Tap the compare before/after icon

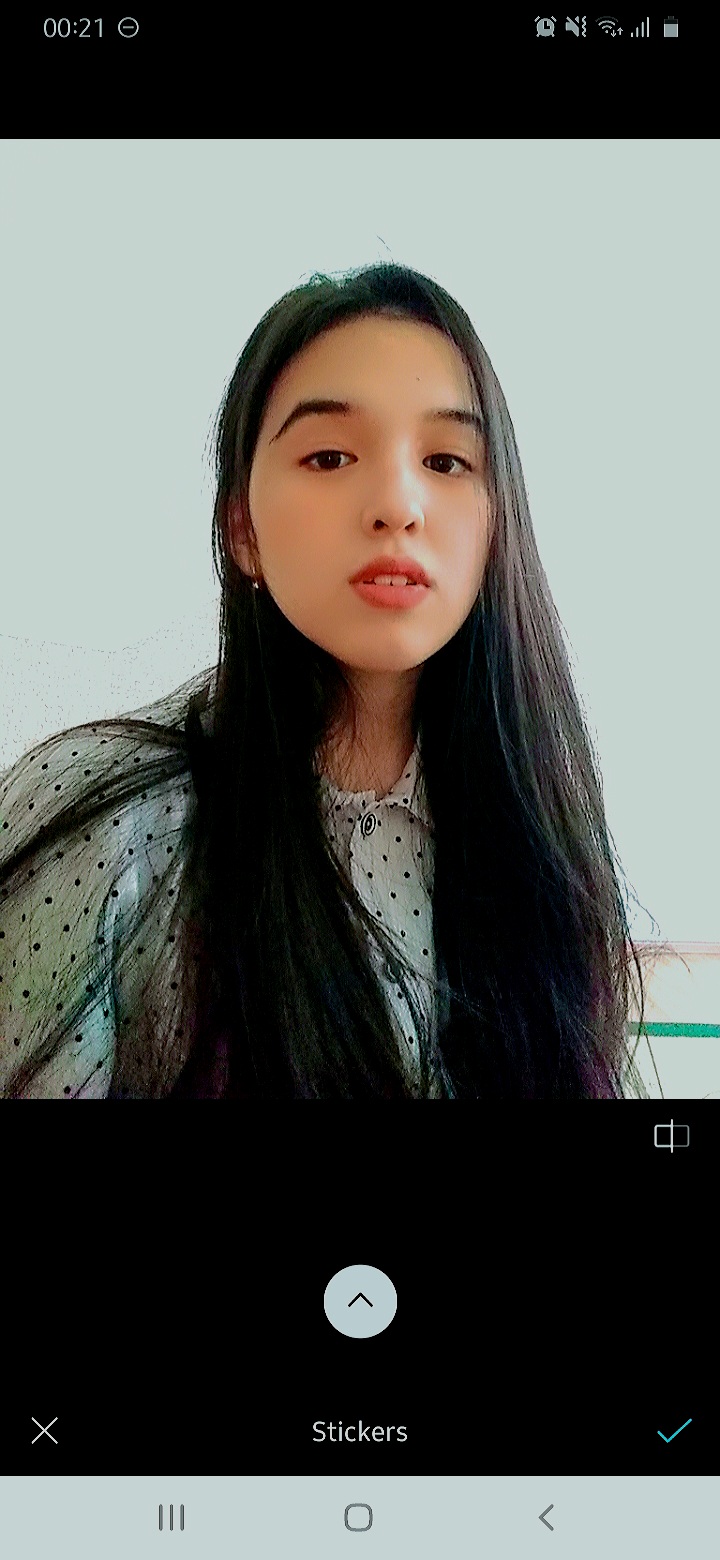[x=671, y=1136]
